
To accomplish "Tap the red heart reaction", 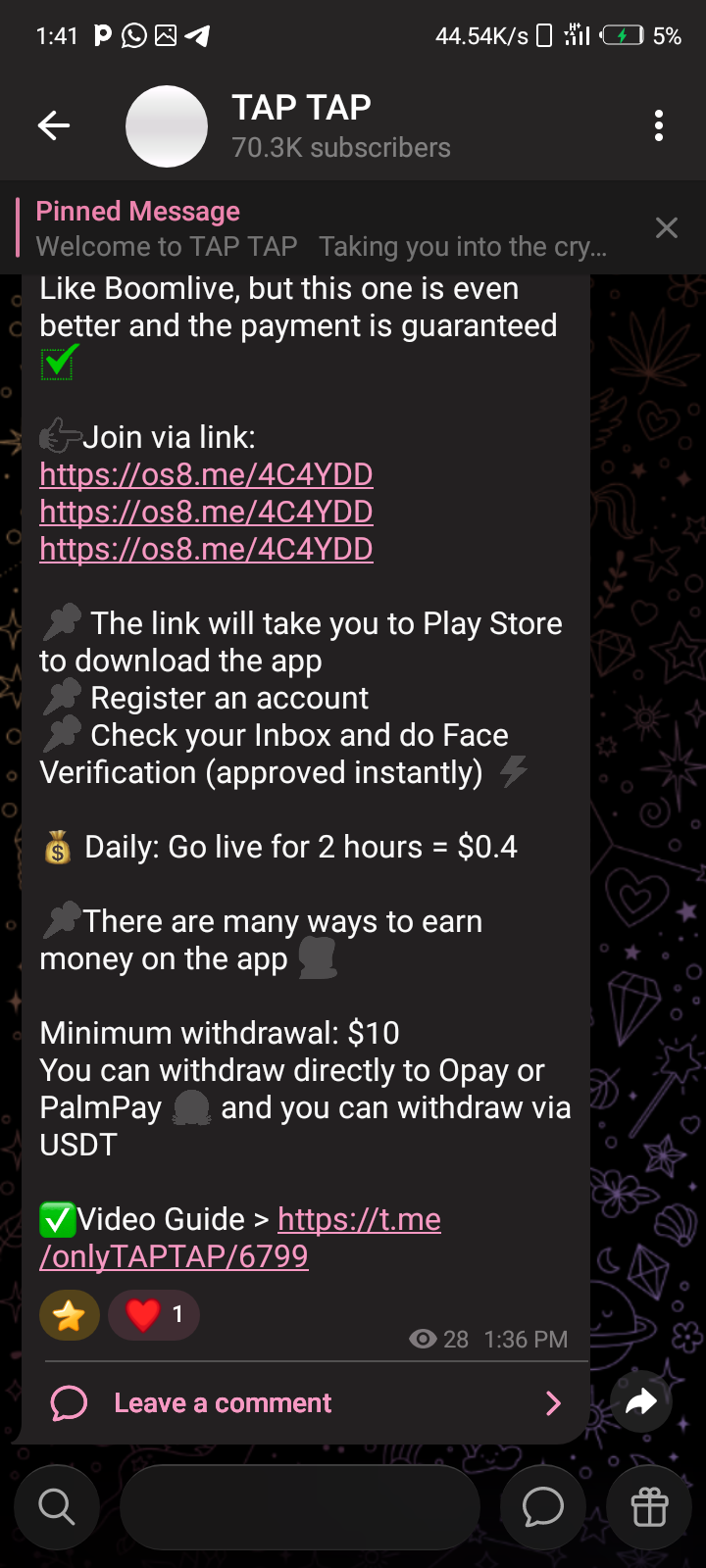I will point(154,1315).
